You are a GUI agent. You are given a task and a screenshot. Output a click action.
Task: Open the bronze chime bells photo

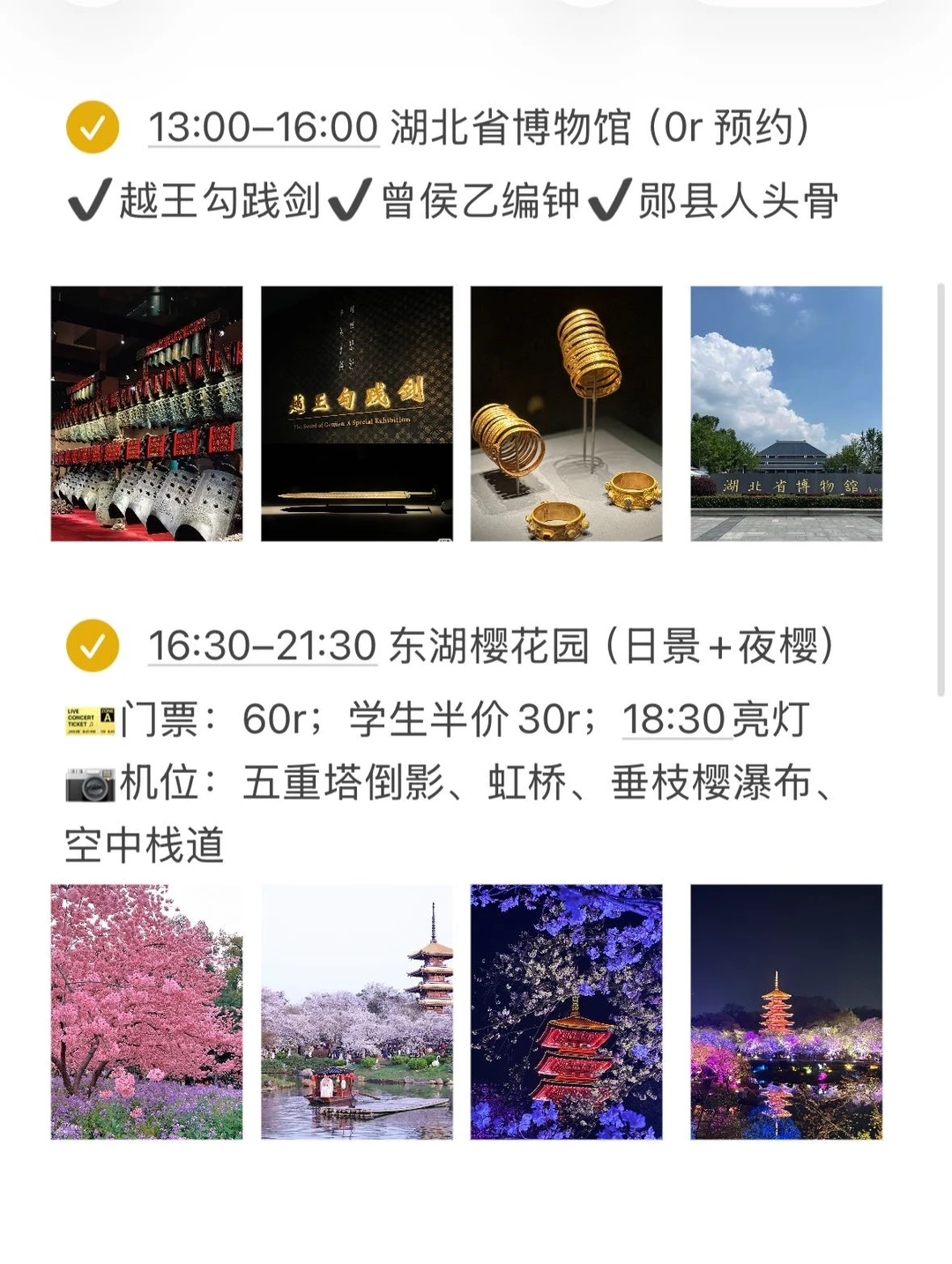(146, 413)
